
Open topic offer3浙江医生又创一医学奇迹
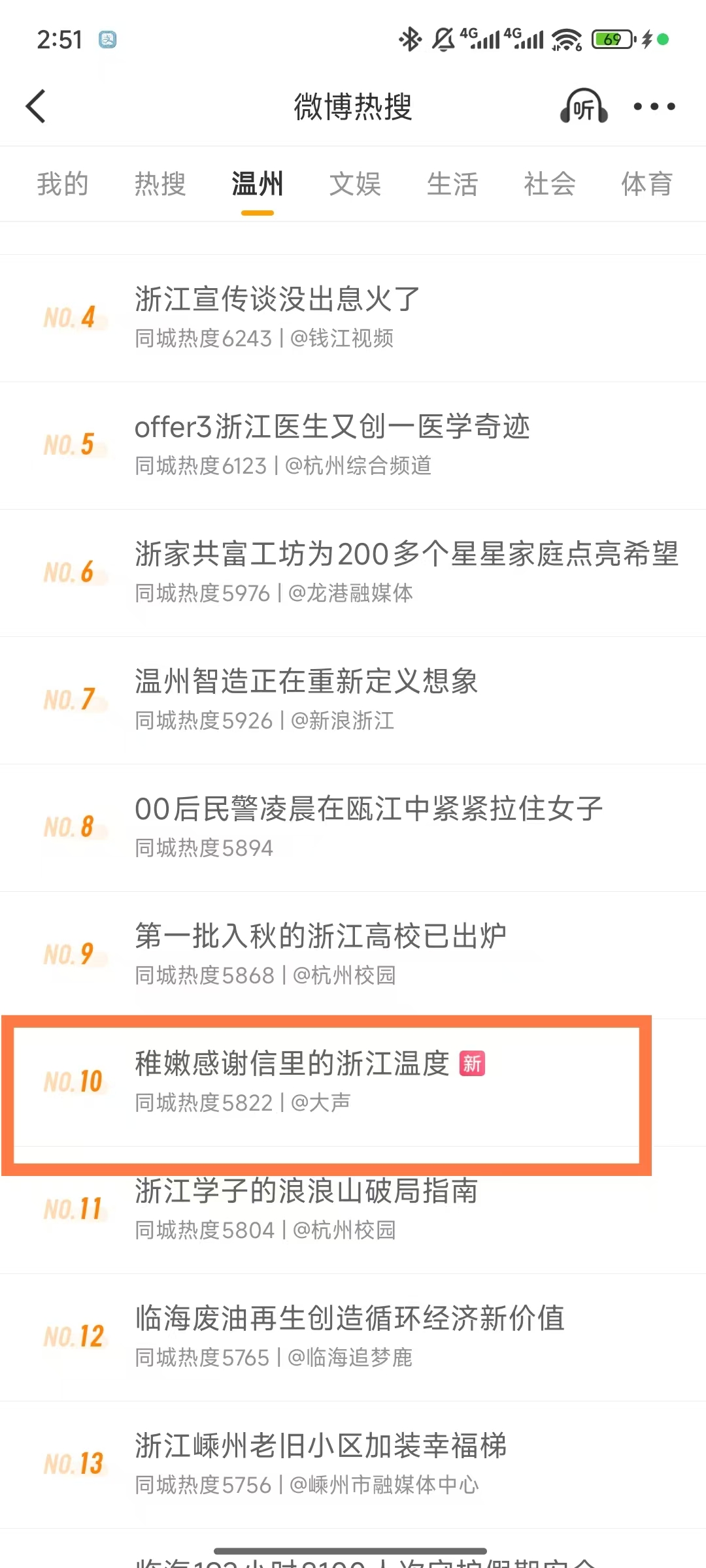pos(332,427)
